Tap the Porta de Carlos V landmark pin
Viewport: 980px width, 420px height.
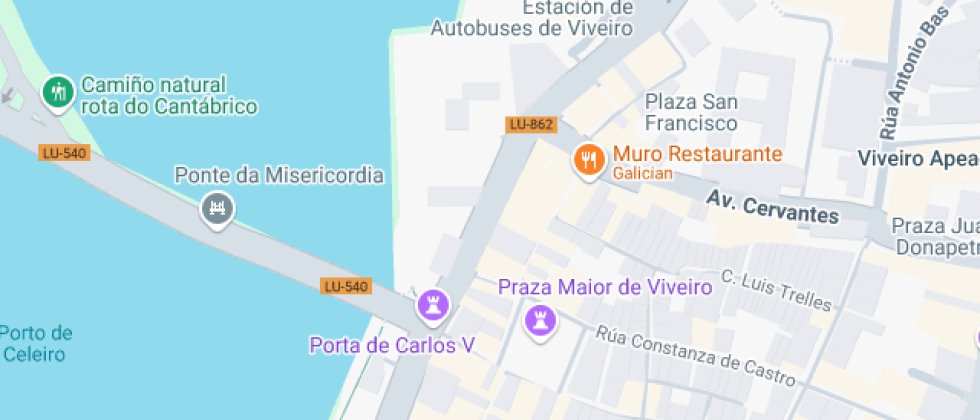[433, 304]
